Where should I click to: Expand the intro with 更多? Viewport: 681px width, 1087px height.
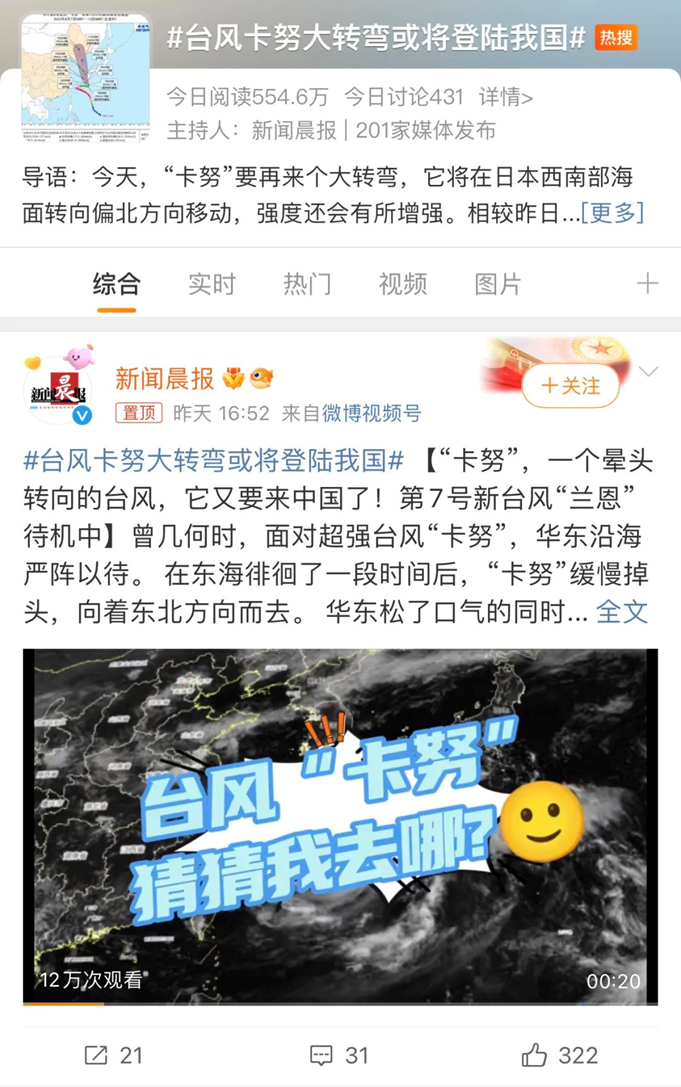pyautogui.click(x=612, y=213)
